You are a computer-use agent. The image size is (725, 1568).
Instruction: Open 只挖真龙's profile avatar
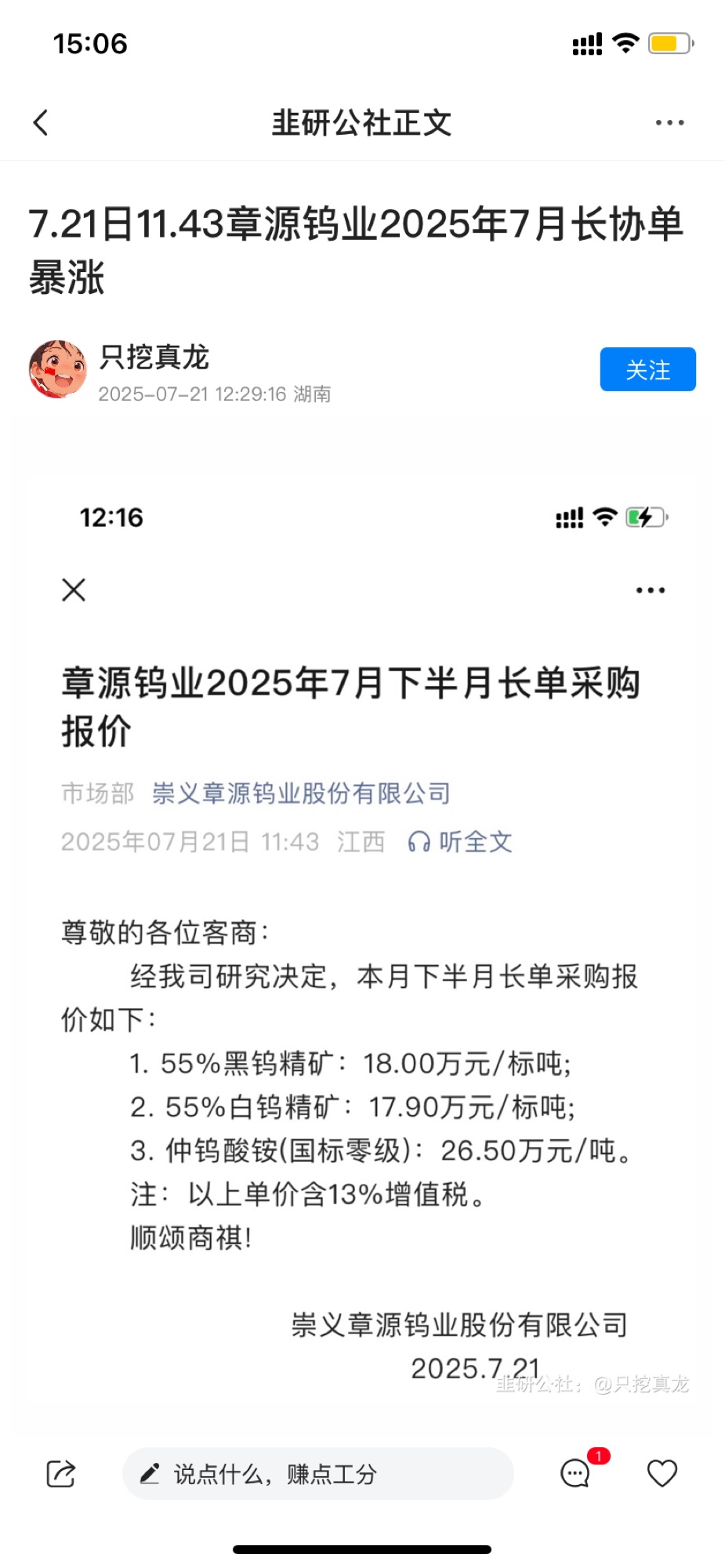[57, 369]
